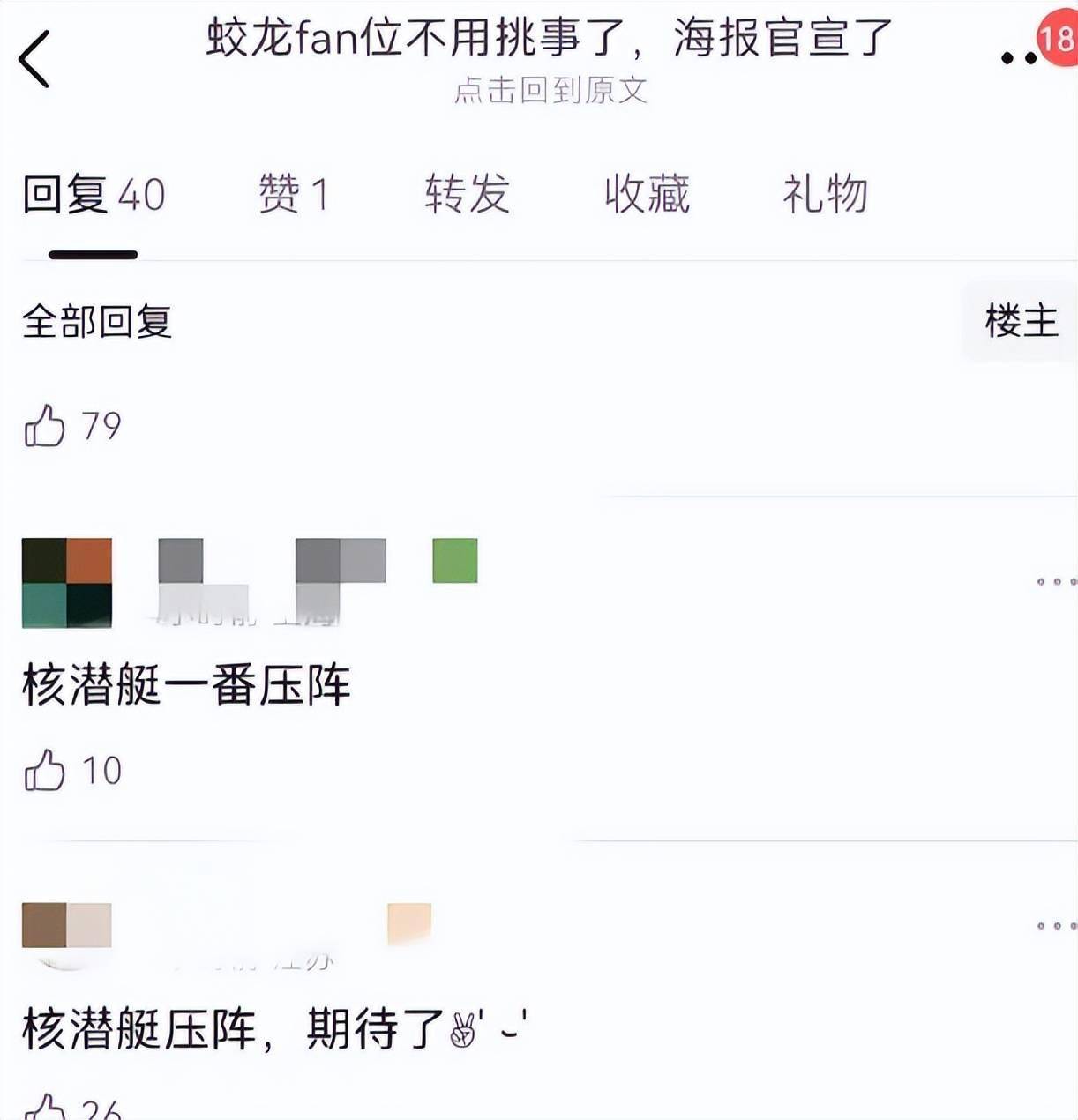Viewport: 1078px width, 1120px height.
Task: Filter replies with the 楼主 button
Action: [1021, 321]
